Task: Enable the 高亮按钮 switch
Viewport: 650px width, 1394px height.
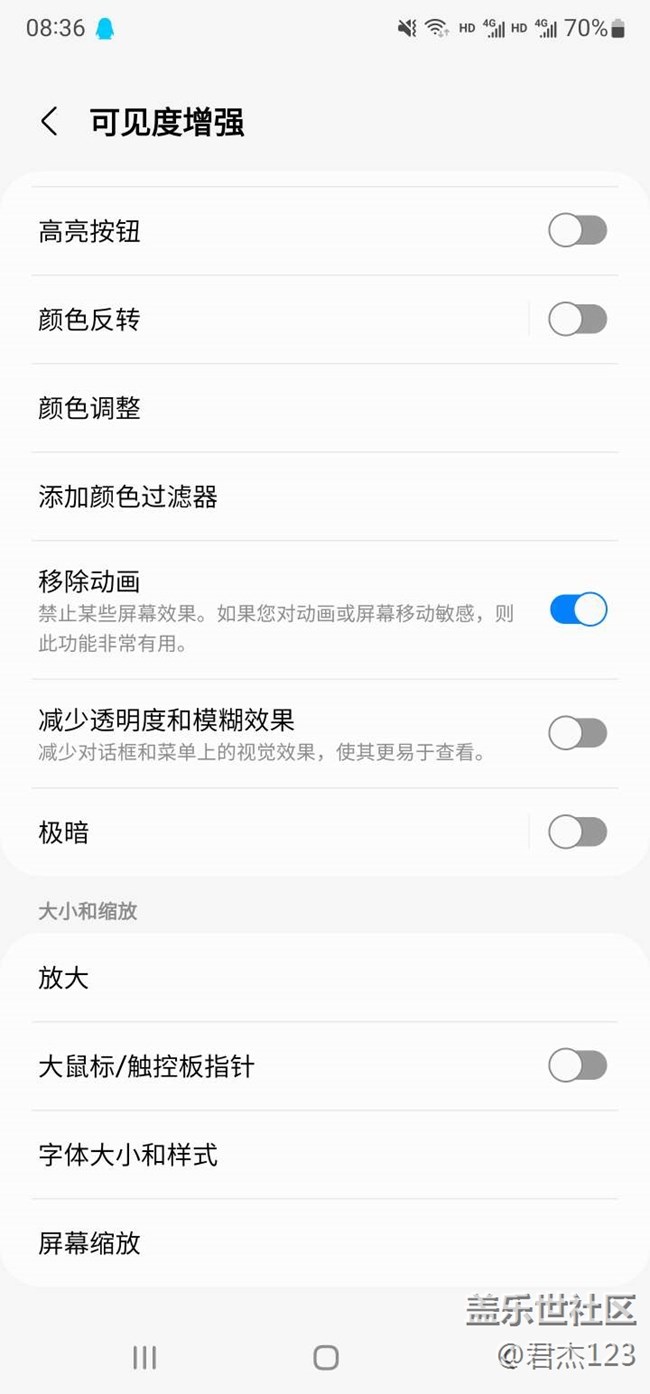Action: tap(577, 231)
